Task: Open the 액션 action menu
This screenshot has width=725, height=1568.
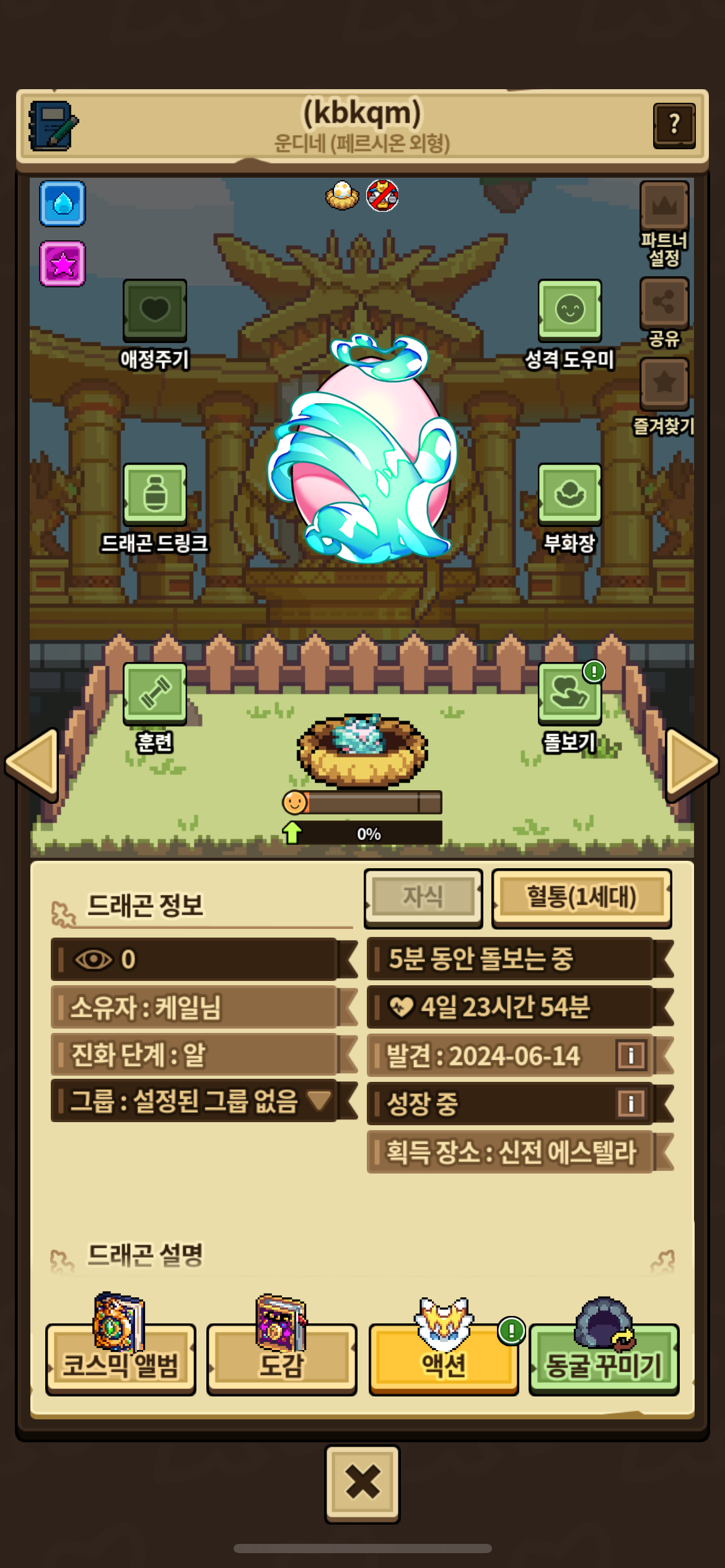Action: point(444,1360)
